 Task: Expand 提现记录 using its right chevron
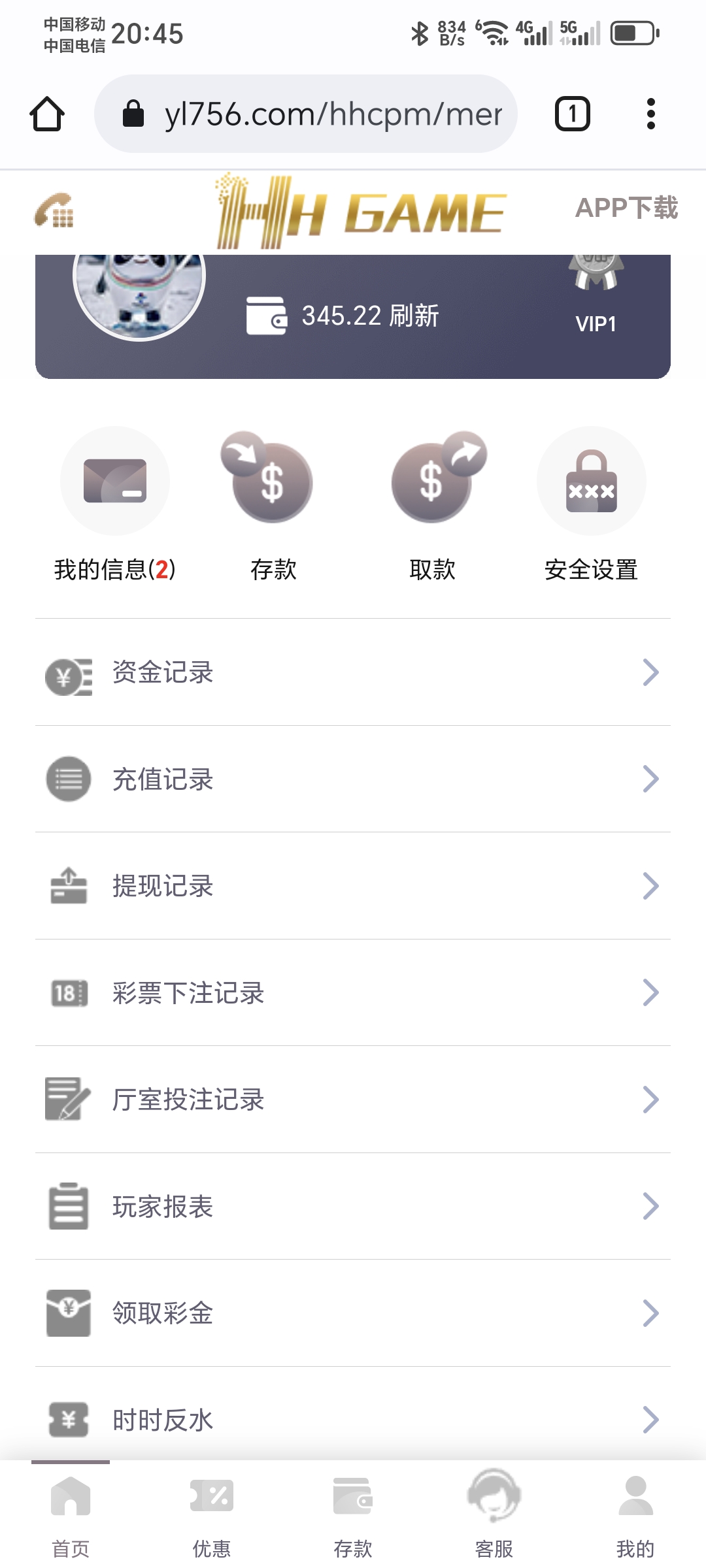(x=650, y=886)
